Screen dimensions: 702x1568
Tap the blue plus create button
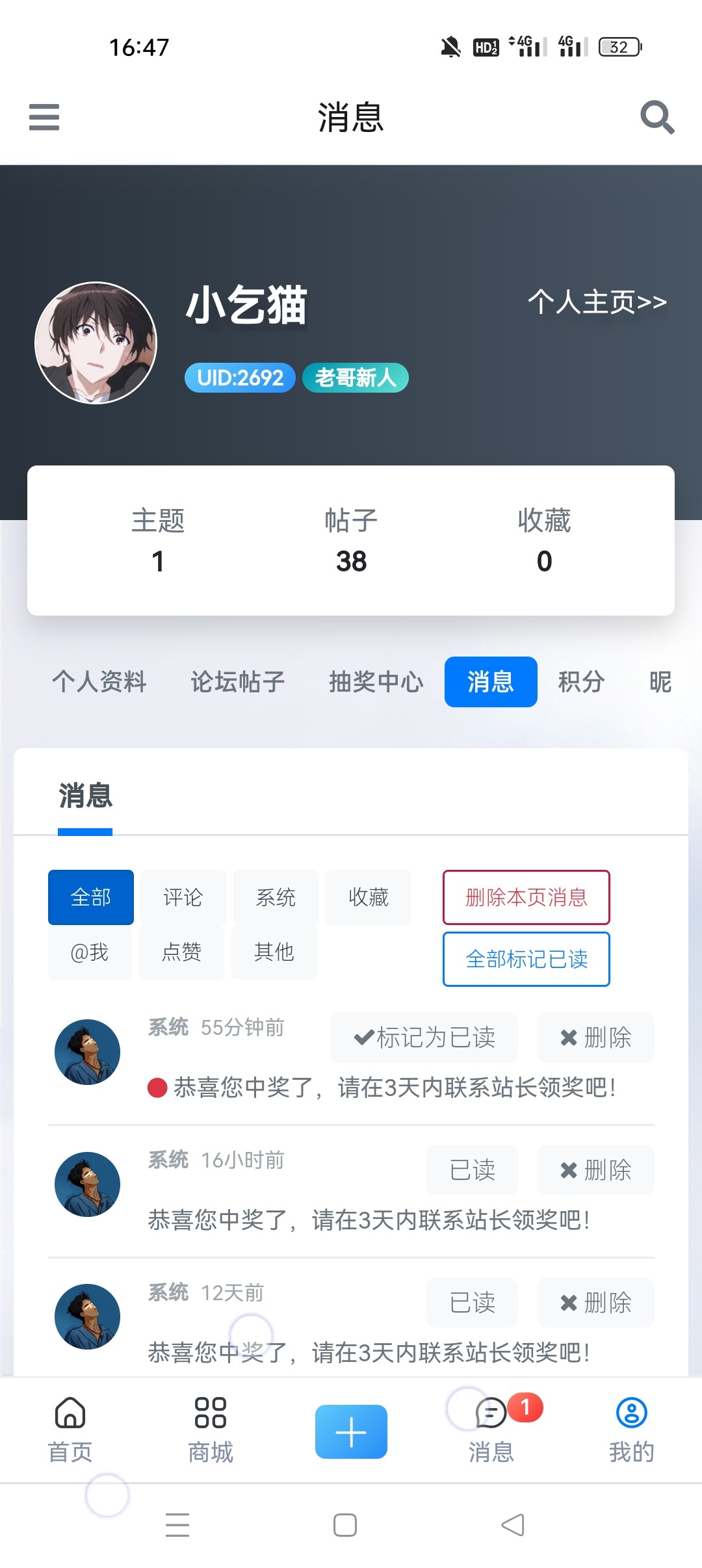coord(351,1432)
